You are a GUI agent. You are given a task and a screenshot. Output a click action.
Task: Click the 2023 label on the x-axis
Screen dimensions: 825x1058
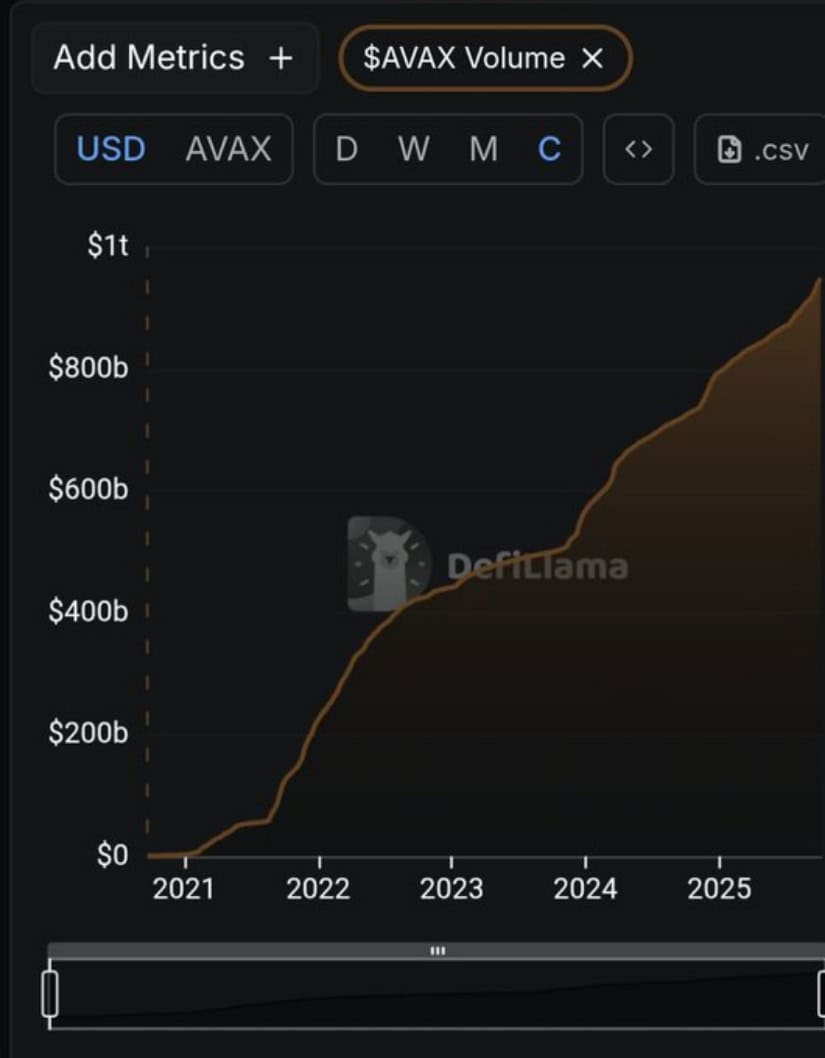(452, 888)
